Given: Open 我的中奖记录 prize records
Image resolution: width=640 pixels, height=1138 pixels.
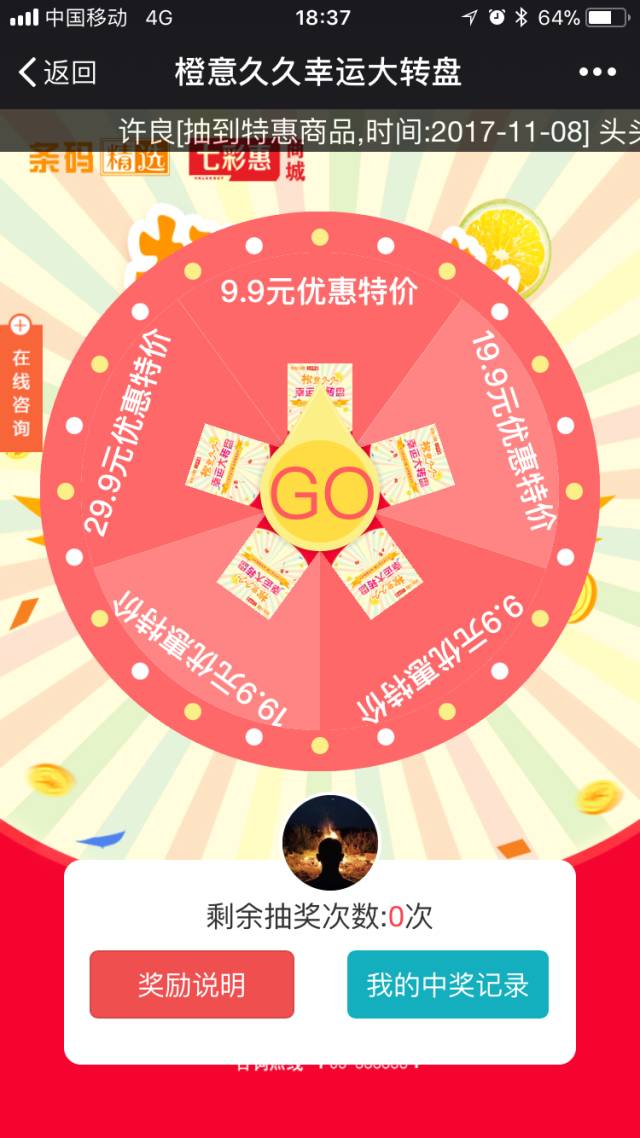Looking at the screenshot, I should [448, 985].
